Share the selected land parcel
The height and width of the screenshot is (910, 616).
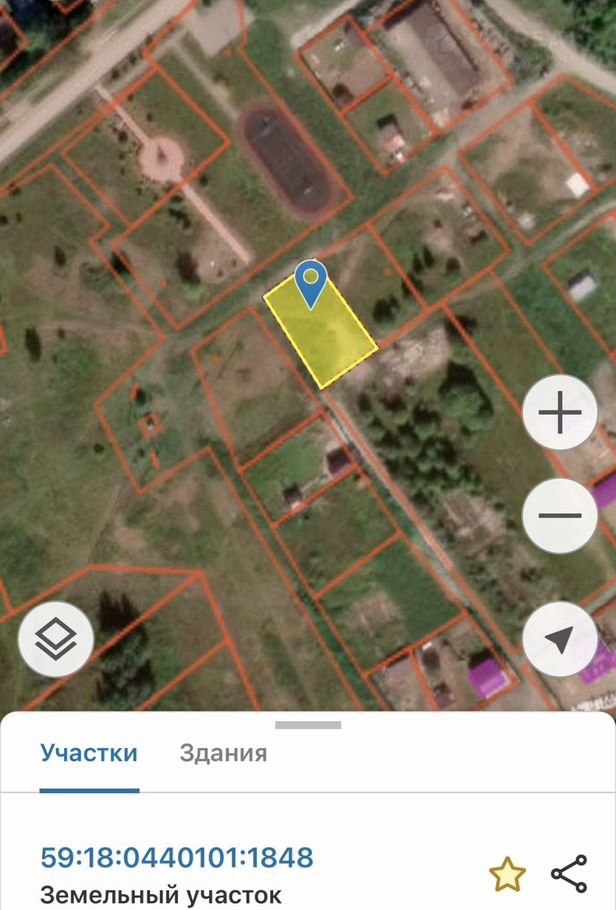(569, 874)
